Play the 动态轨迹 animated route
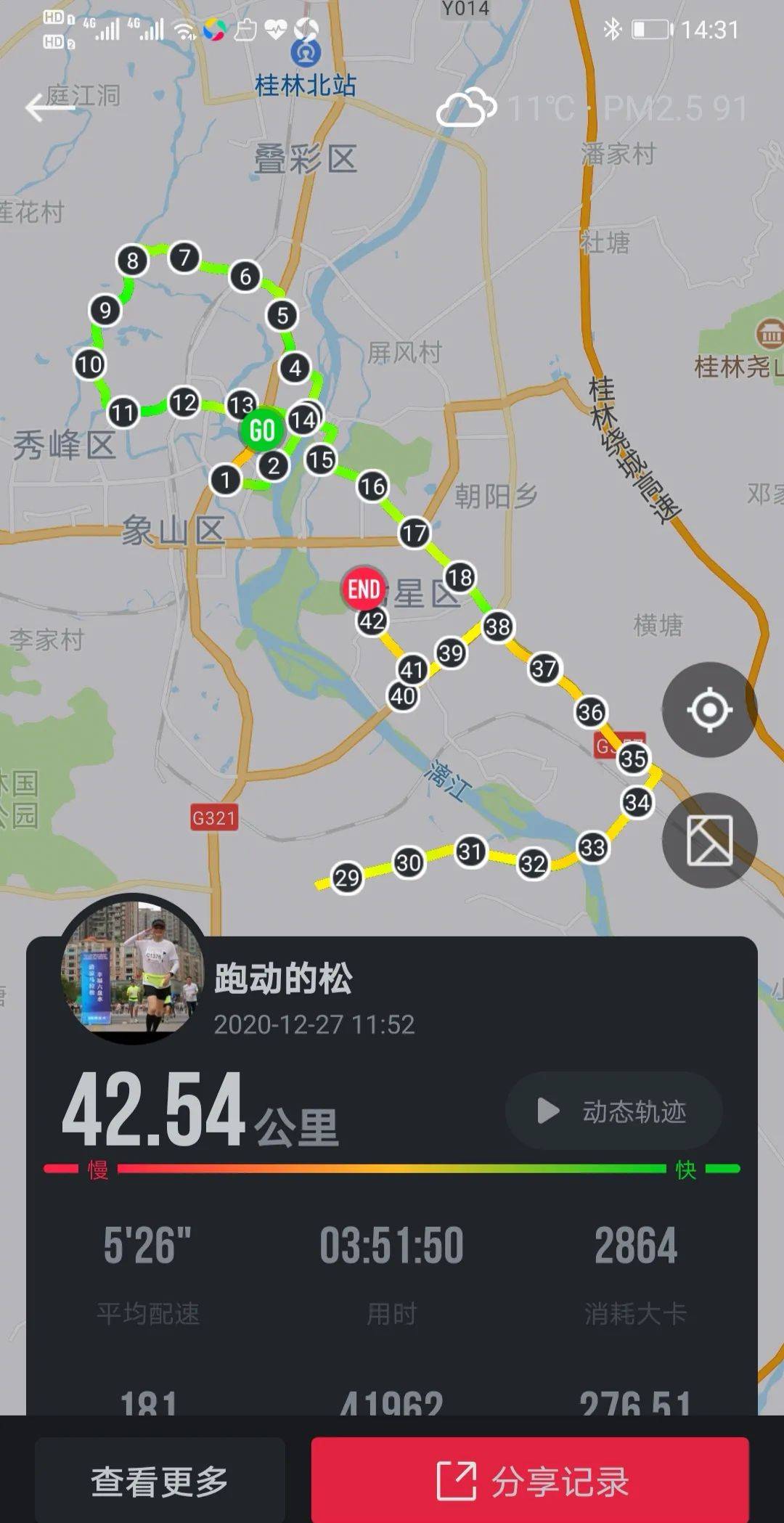Image resolution: width=784 pixels, height=1523 pixels. (x=613, y=1111)
